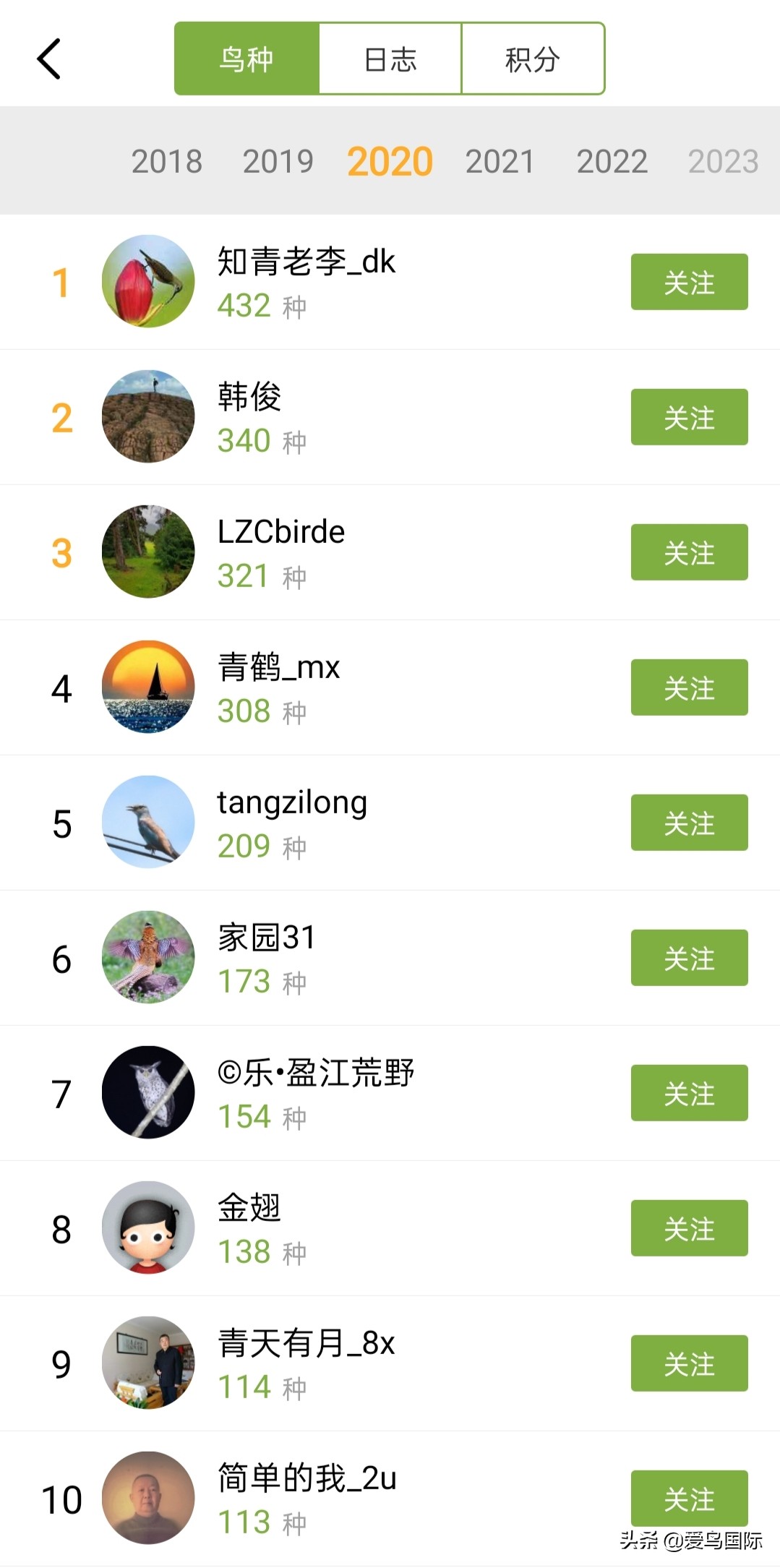The width and height of the screenshot is (780, 1568).
Task: Switch the ranking to year 2023
Action: (x=723, y=161)
